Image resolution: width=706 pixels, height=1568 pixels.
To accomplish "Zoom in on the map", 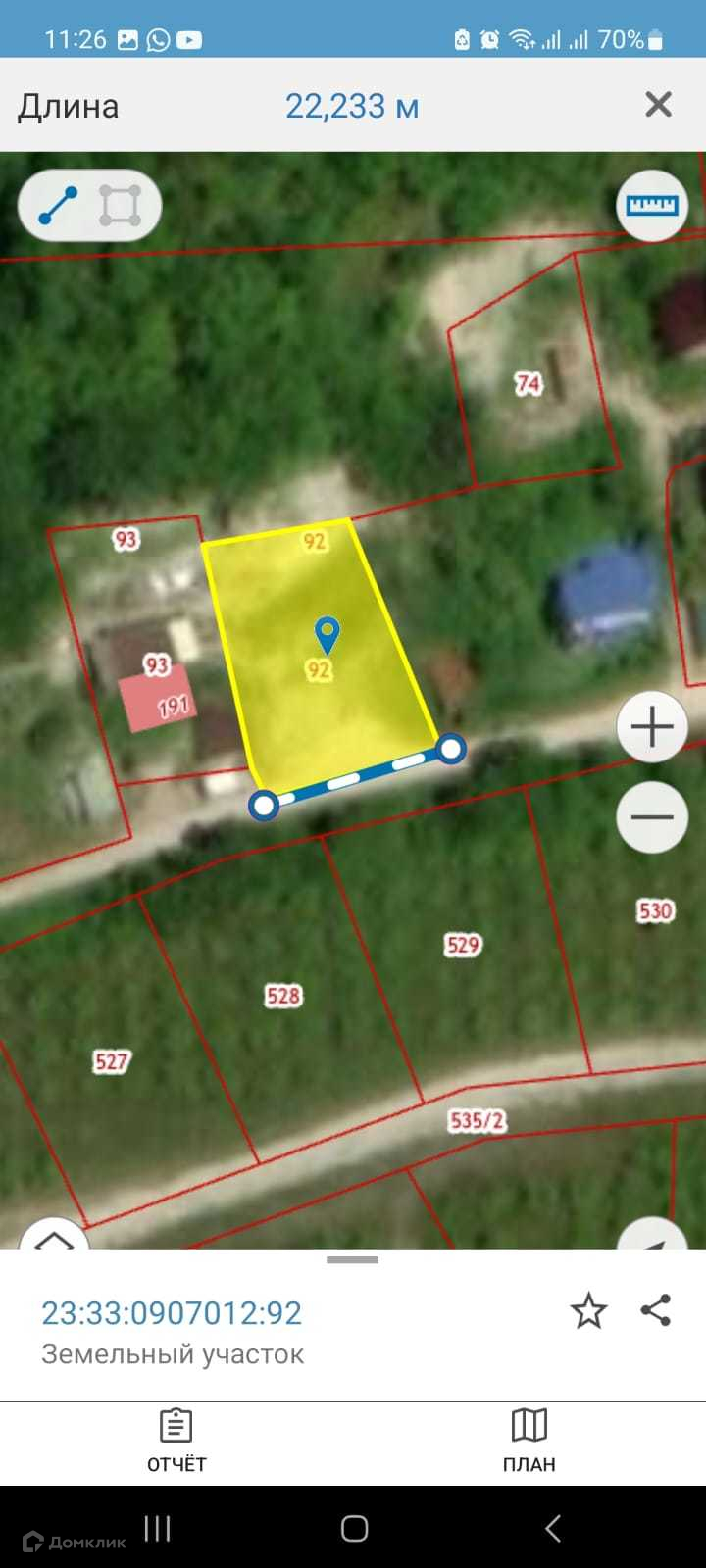I will pos(652,727).
